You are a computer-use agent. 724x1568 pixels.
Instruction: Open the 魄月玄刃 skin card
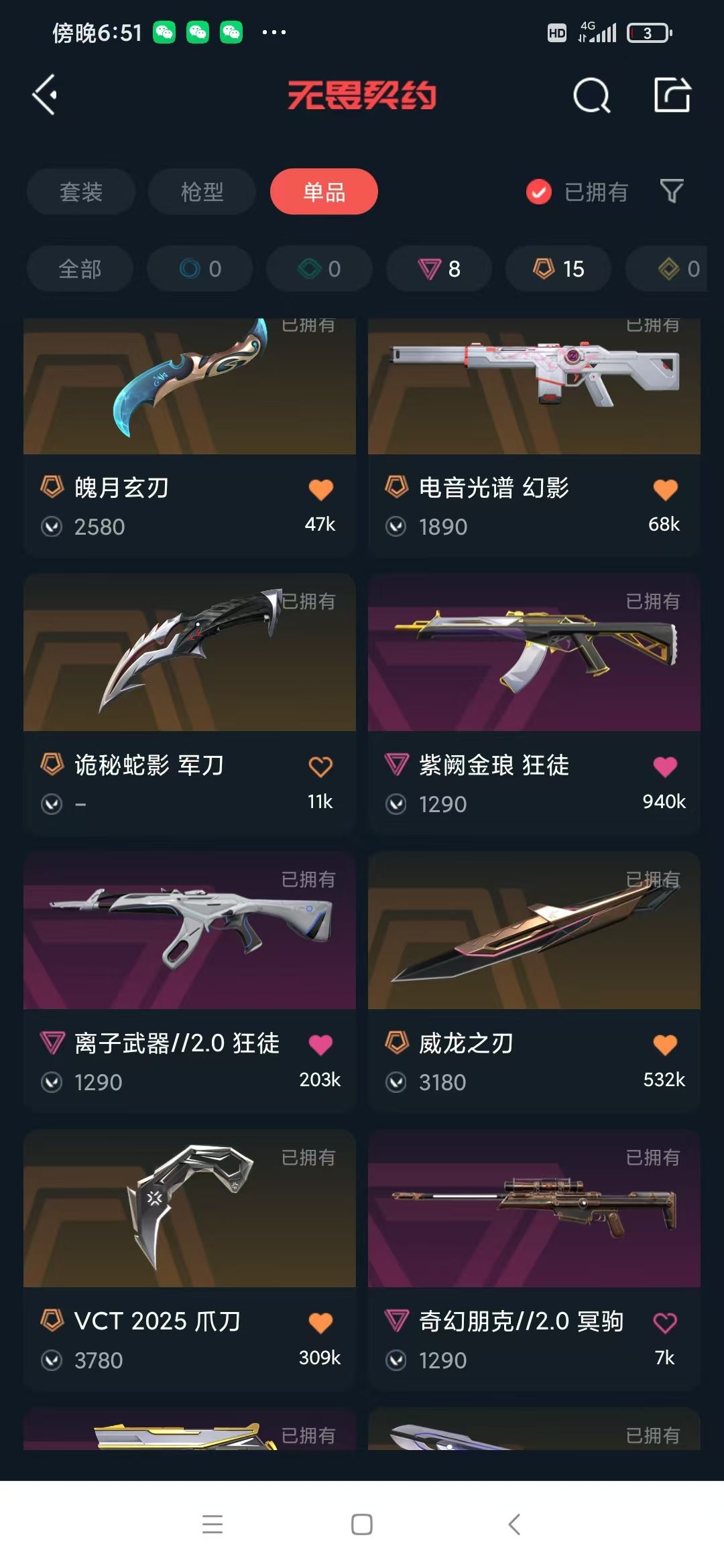click(190, 437)
